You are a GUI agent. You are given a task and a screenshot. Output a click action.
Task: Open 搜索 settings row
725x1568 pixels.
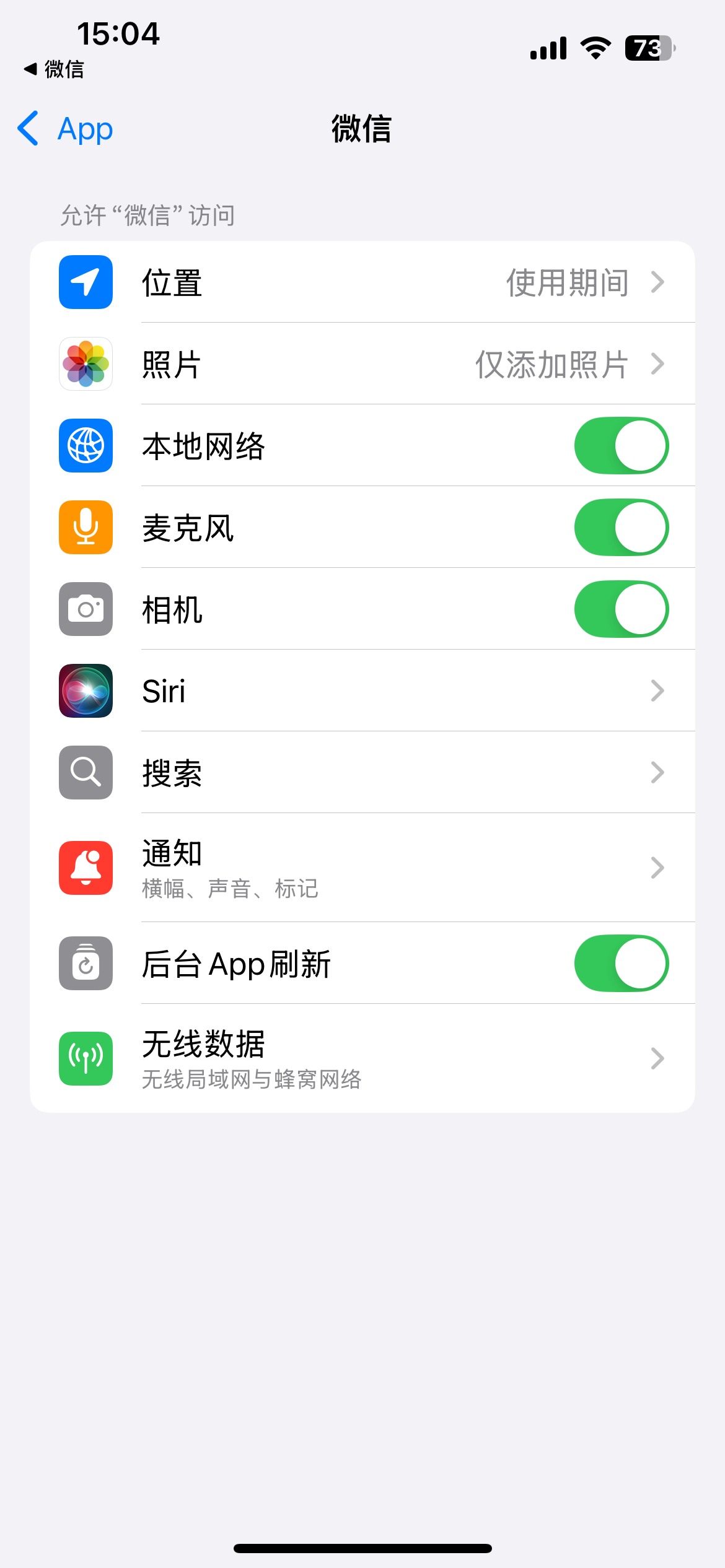pyautogui.click(x=362, y=773)
